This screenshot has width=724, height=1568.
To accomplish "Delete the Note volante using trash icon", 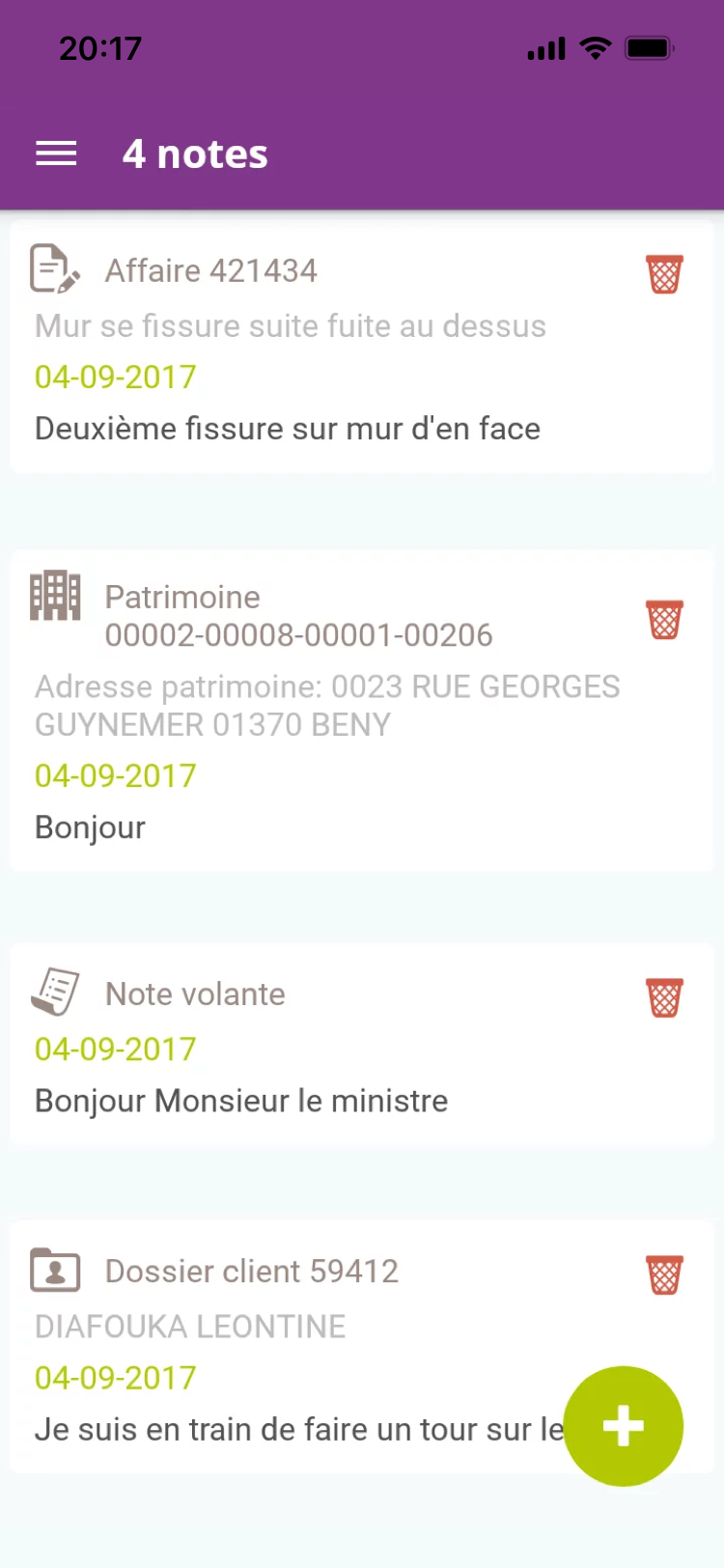I will click(x=664, y=996).
